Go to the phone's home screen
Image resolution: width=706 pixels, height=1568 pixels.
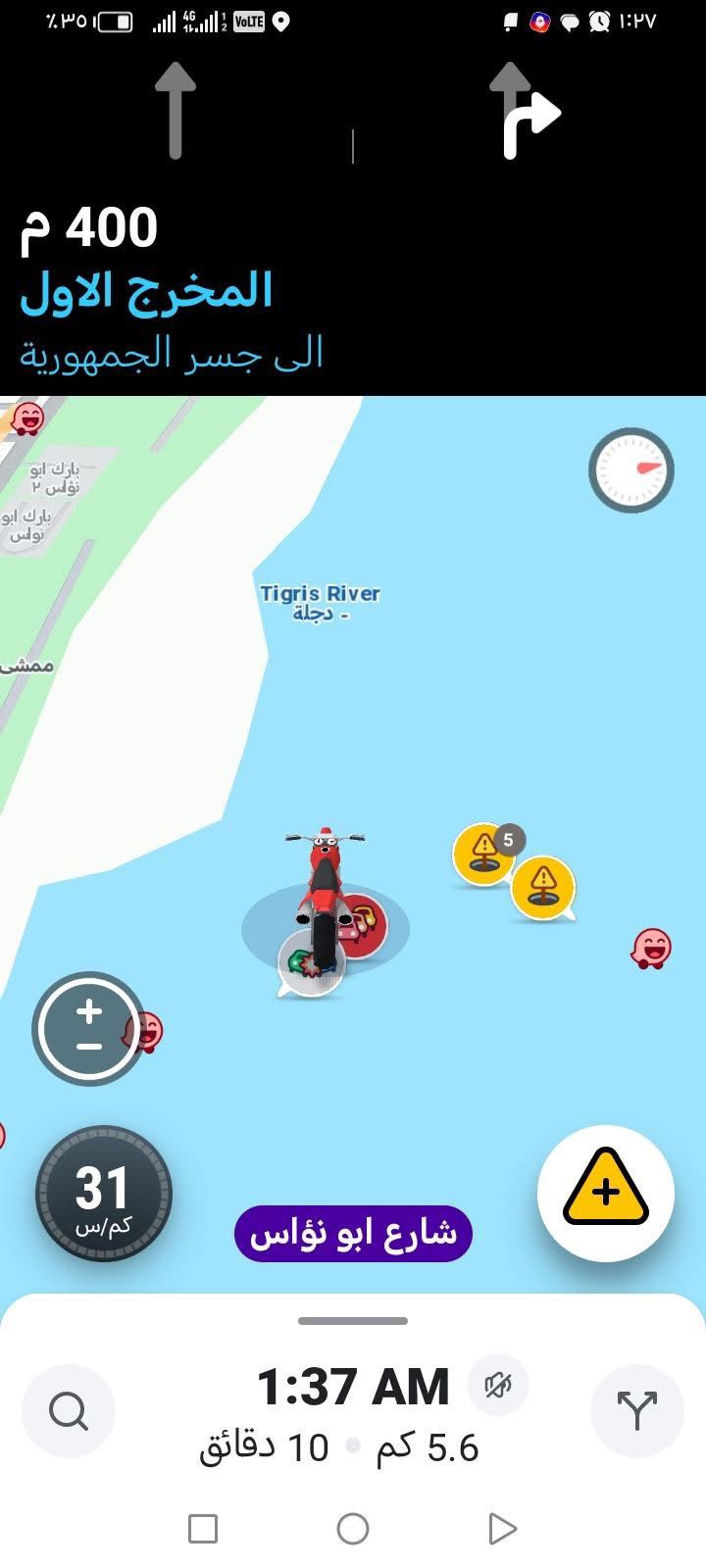353,1529
